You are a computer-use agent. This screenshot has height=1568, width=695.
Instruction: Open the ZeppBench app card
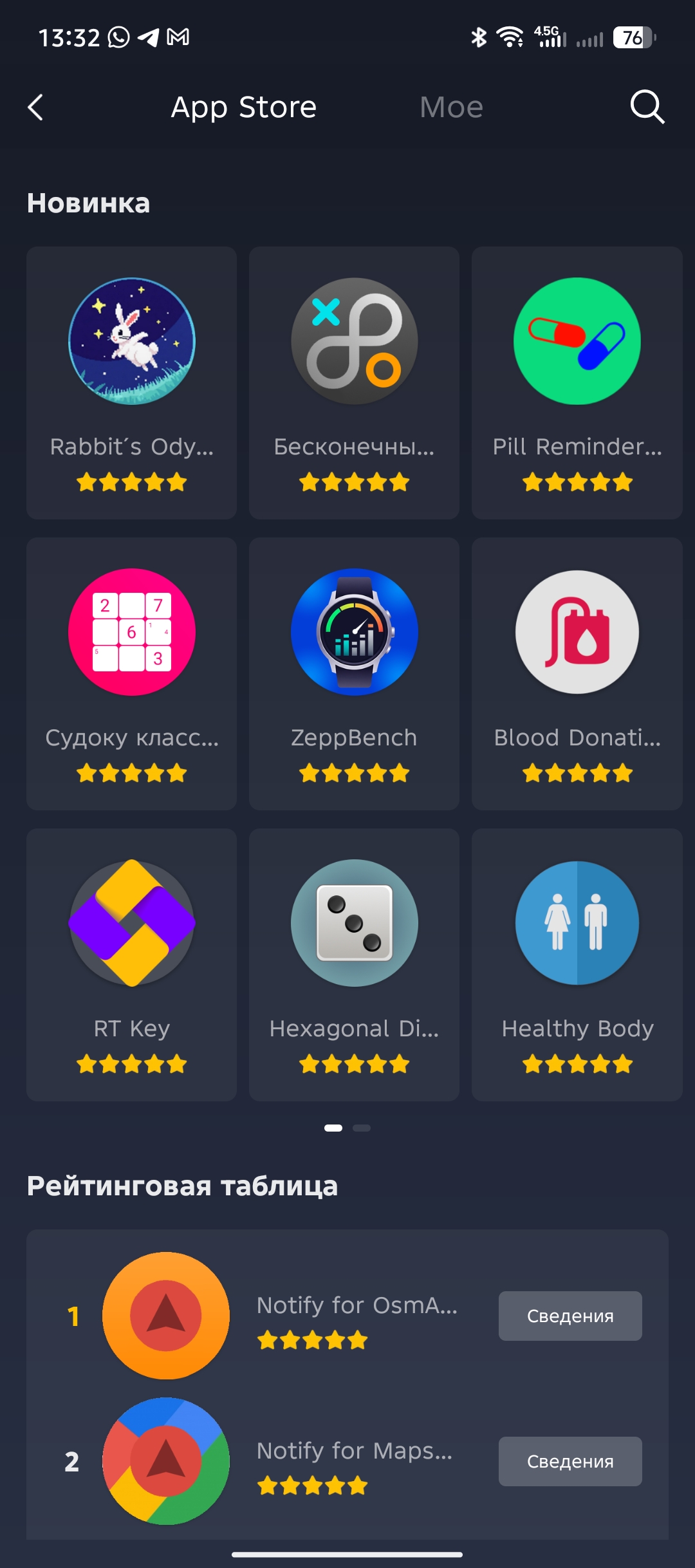coord(354,673)
